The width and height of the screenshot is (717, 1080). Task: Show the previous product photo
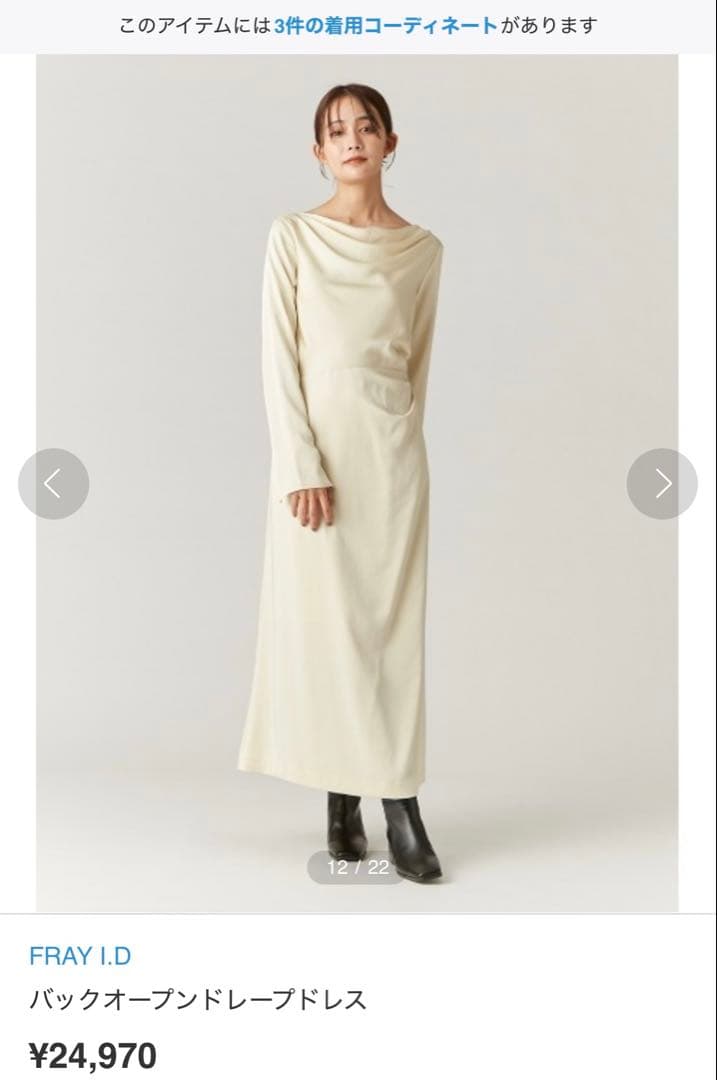(53, 484)
